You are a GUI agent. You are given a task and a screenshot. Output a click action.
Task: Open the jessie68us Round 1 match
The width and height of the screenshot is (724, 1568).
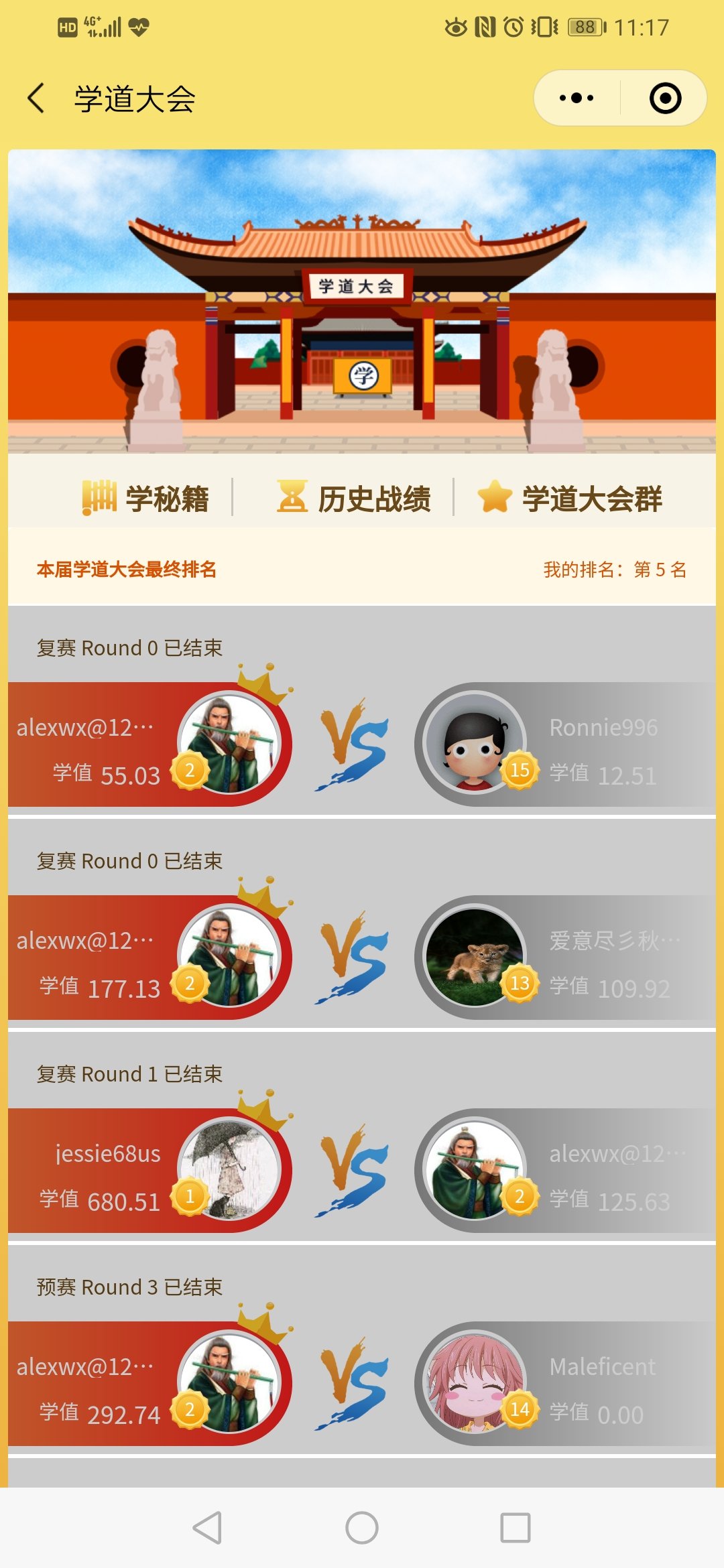362,1170
